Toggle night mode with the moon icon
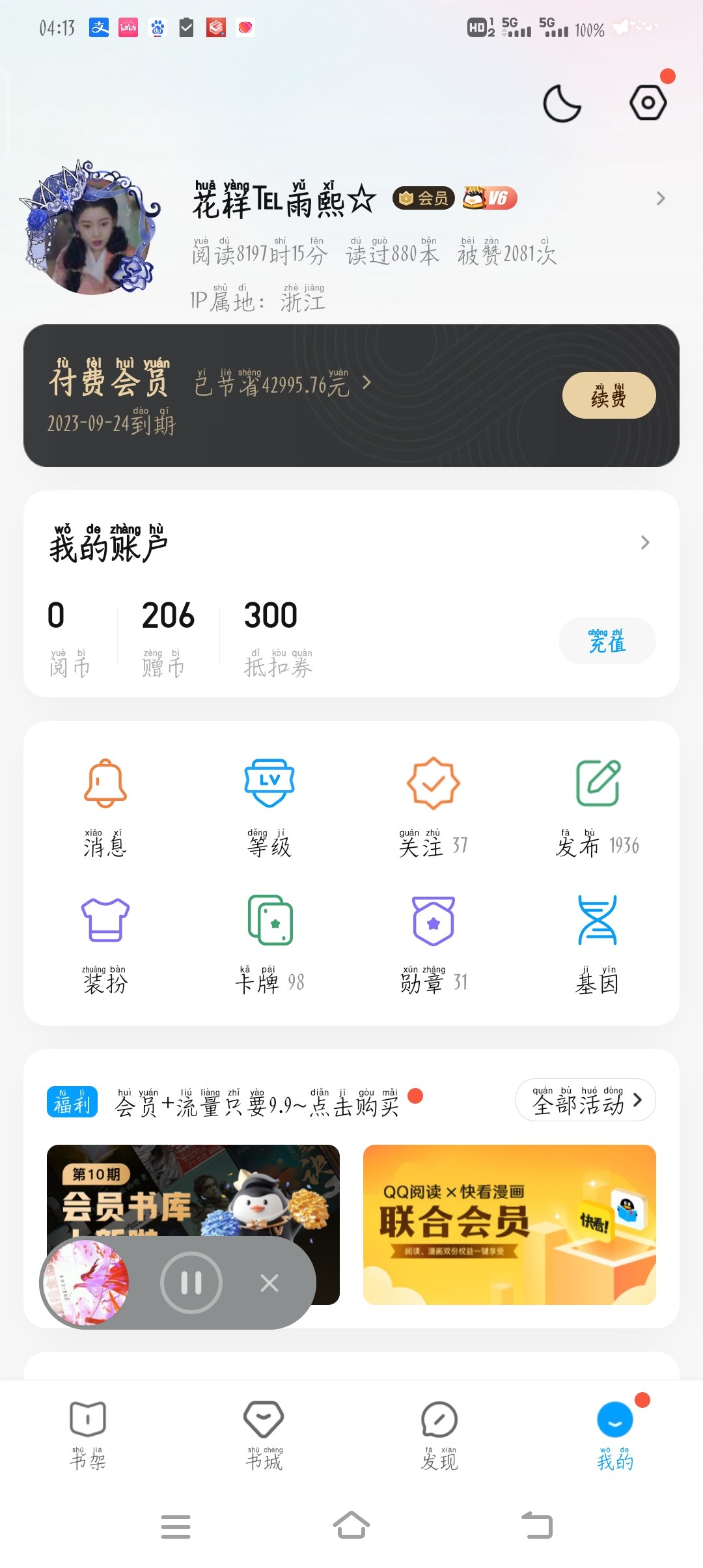The height and width of the screenshot is (1568, 703). point(562,103)
